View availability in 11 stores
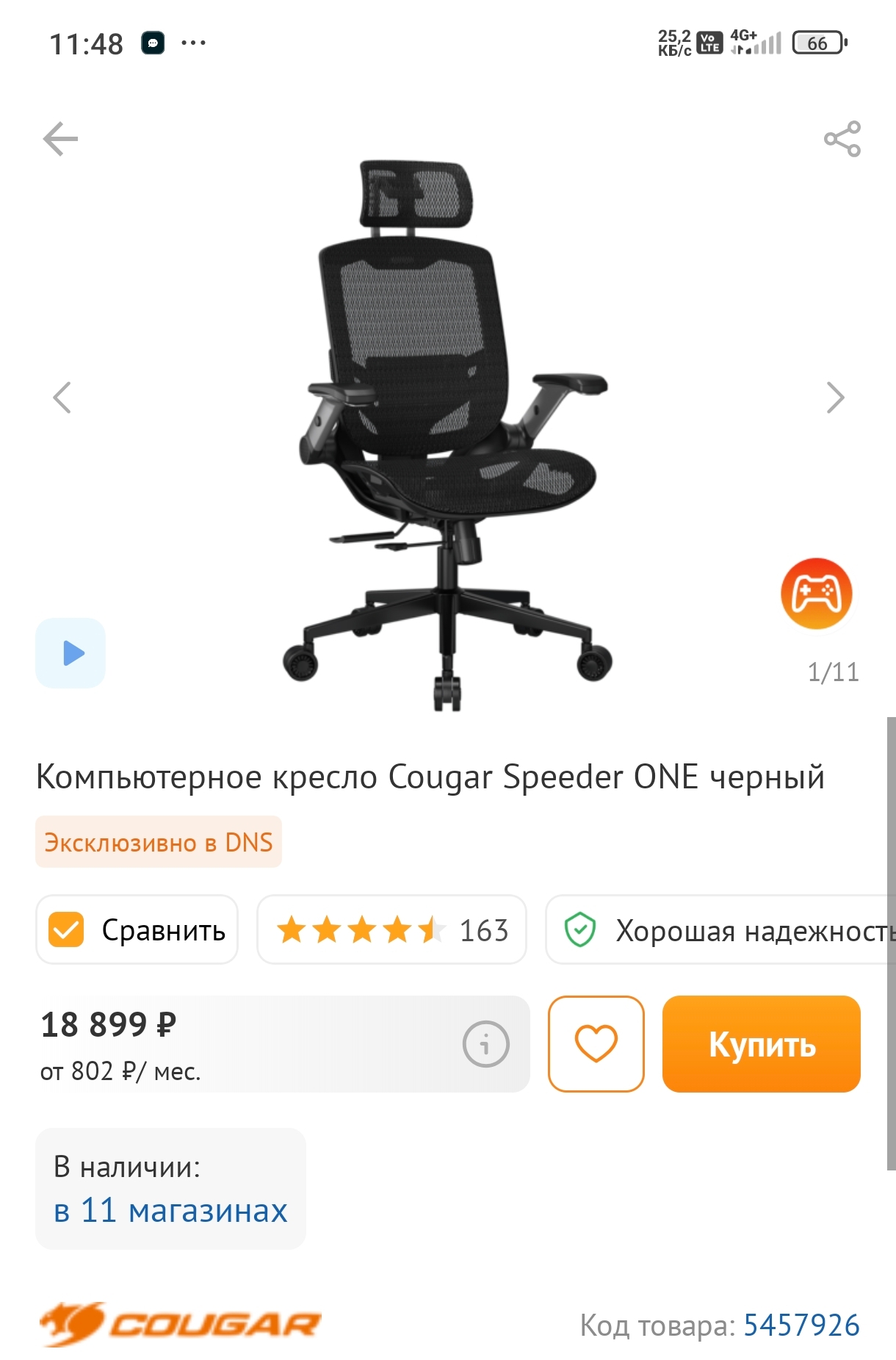 coord(170,1209)
